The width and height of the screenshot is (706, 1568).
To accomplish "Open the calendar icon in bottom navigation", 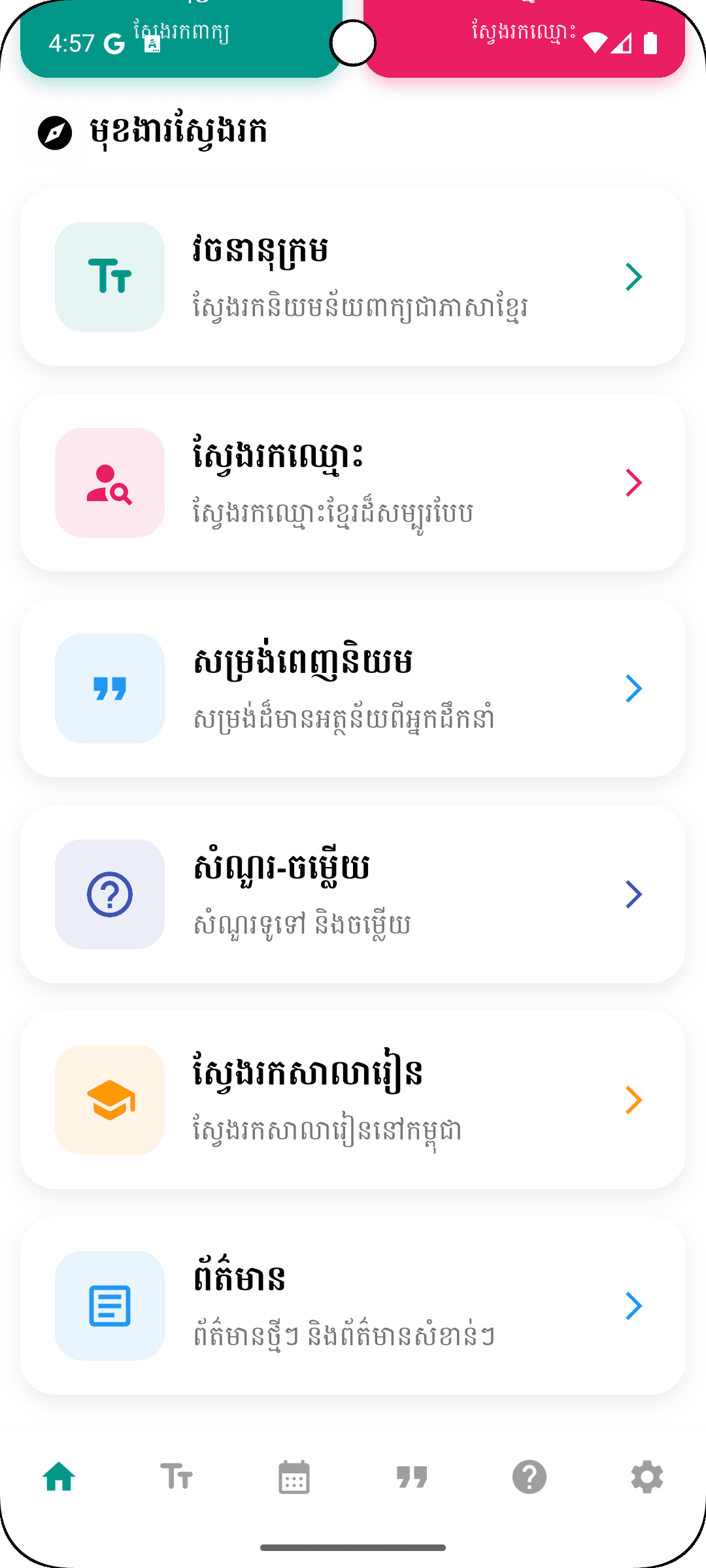I will pos(294,1477).
